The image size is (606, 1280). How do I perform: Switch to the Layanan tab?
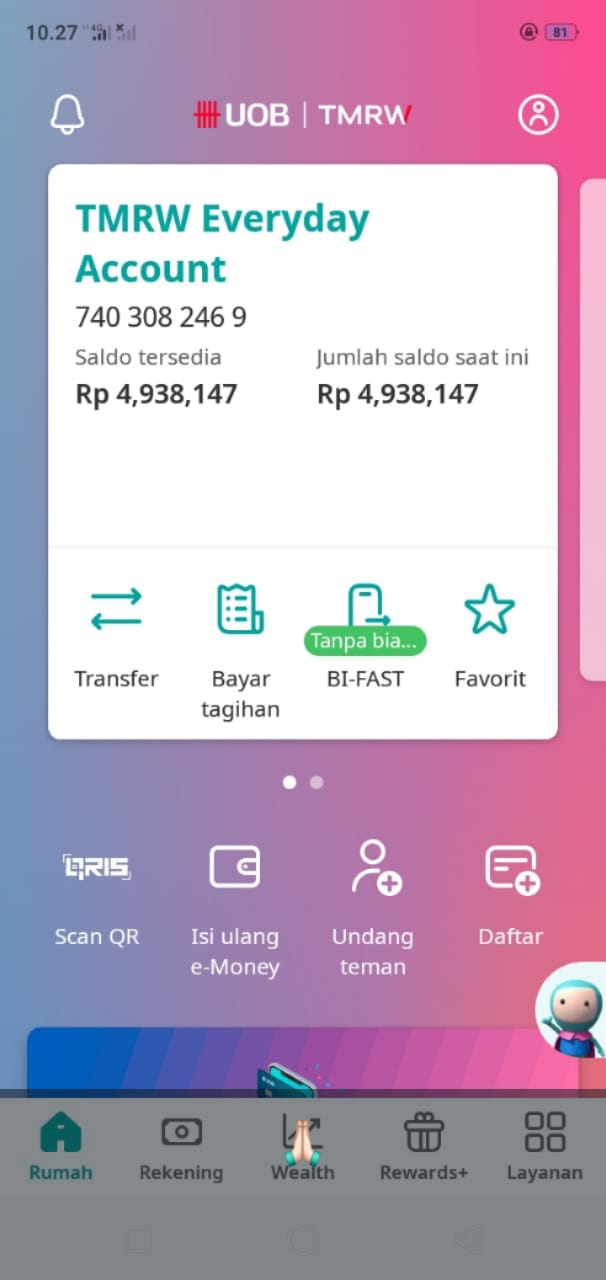coord(545,1148)
